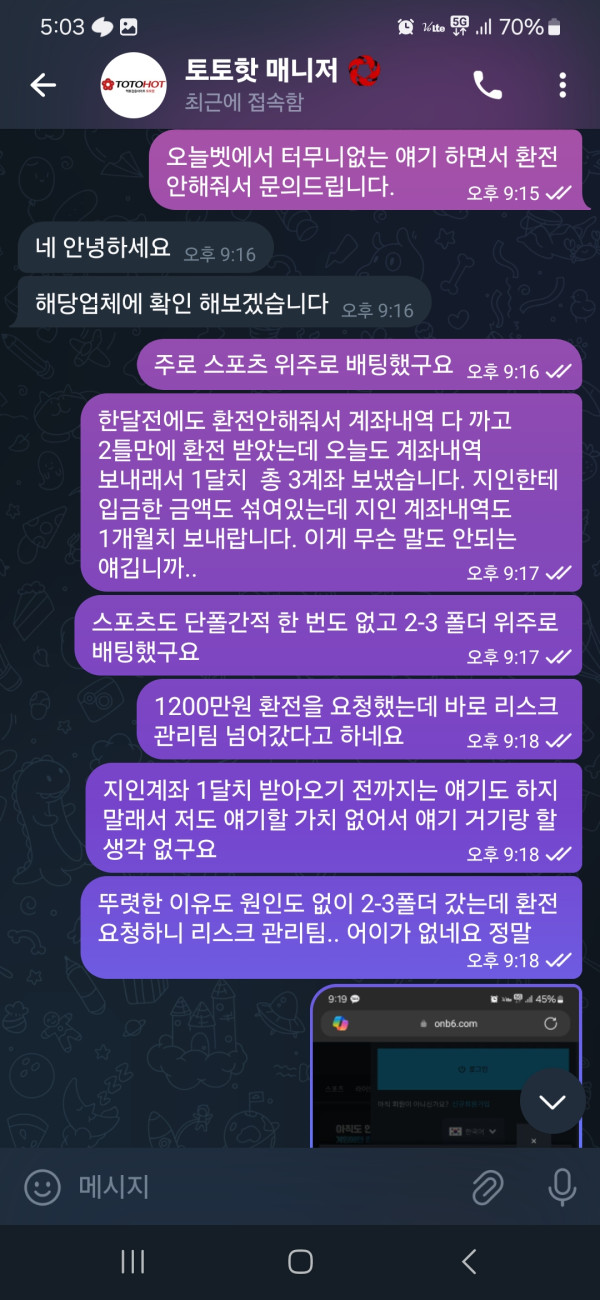
Task: Tap the system home button
Action: tap(300, 1262)
